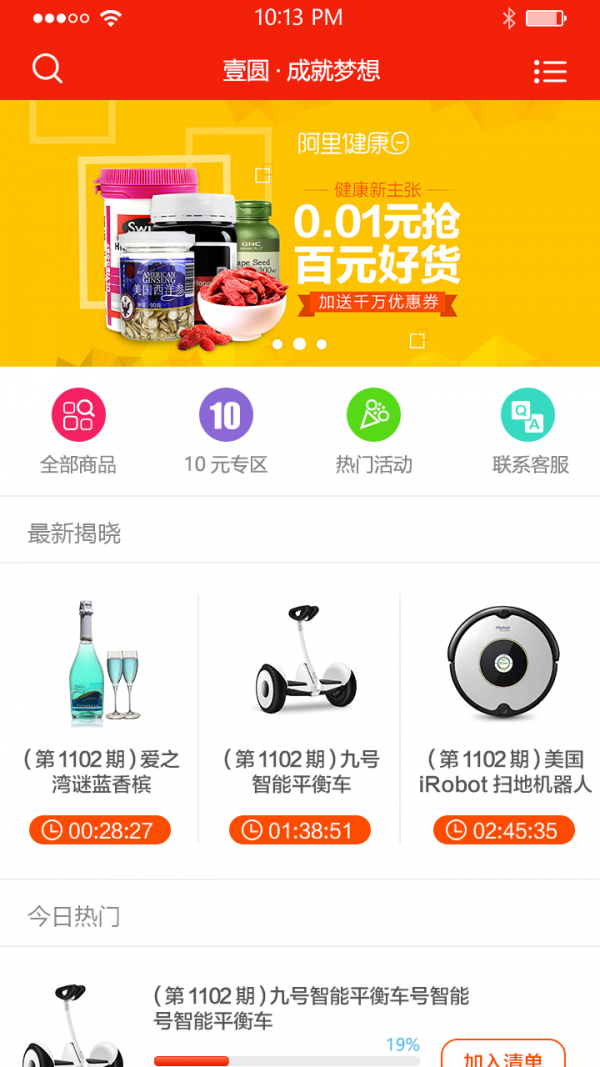This screenshot has width=600, height=1067.
Task: Open the 阿里健康 promotional banner
Action: click(x=300, y=233)
